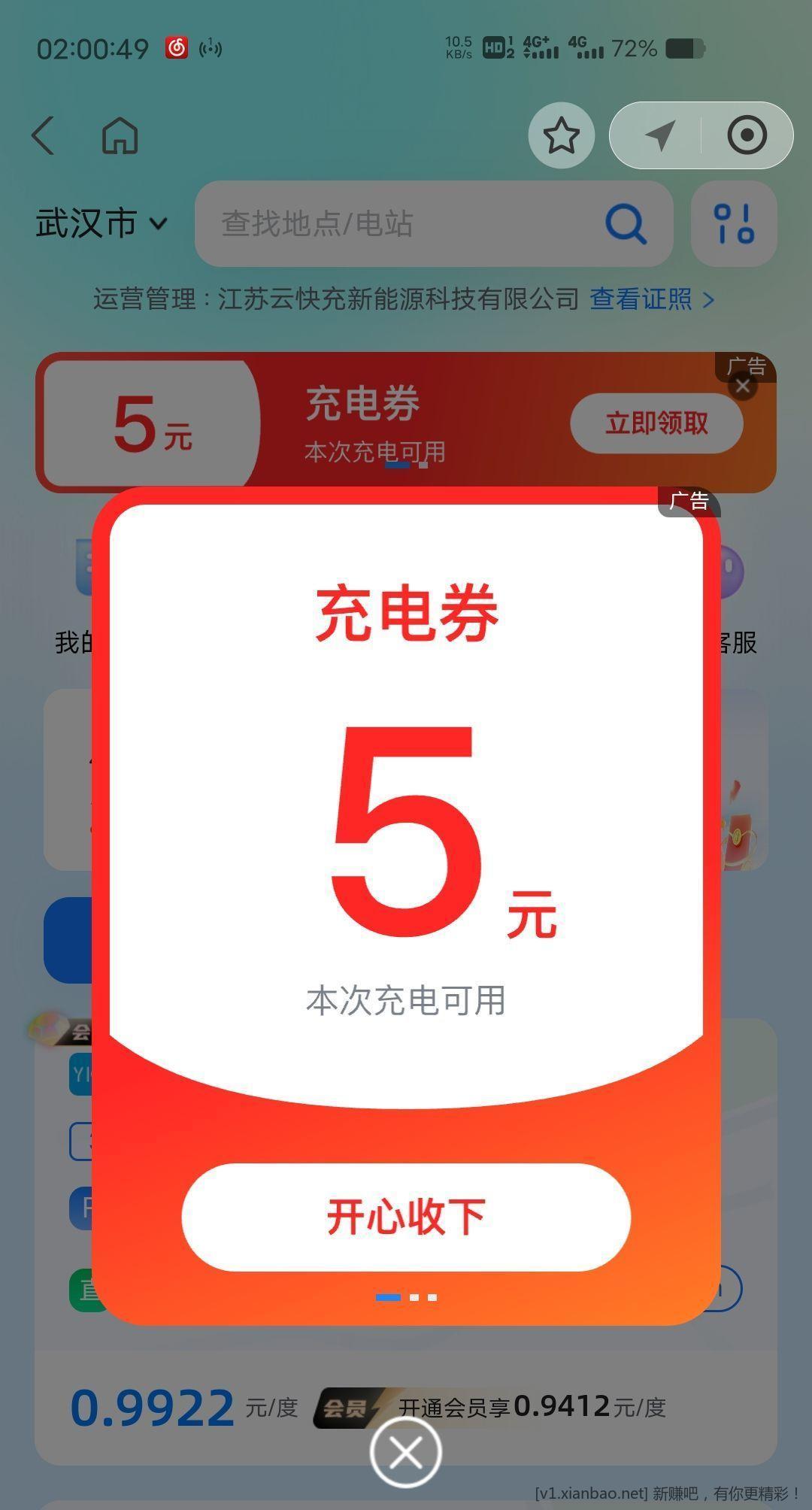
Task: Claim the banner coupon via 立即领取
Action: point(656,423)
